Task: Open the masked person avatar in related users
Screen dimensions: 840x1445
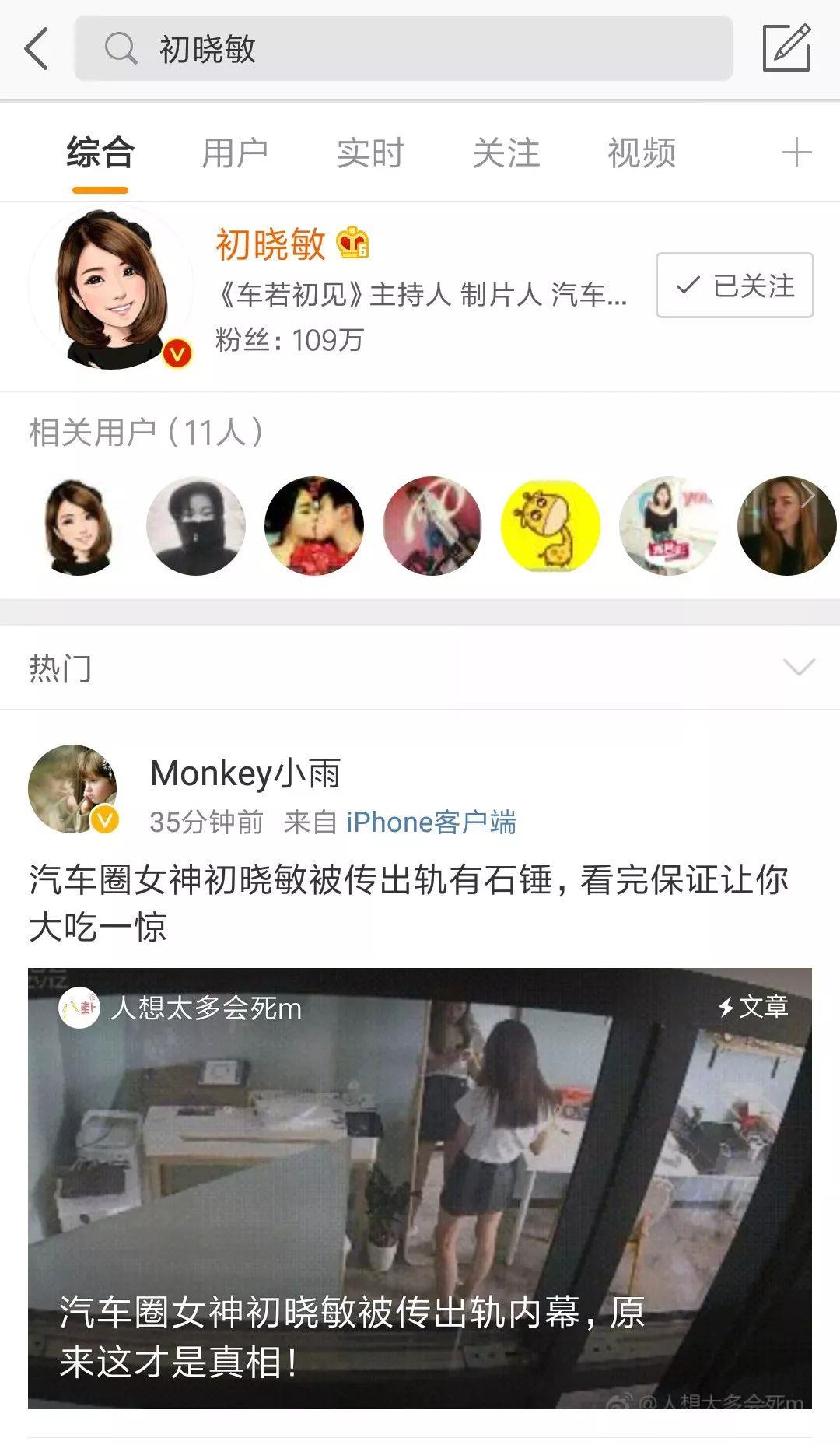Action: pos(196,526)
